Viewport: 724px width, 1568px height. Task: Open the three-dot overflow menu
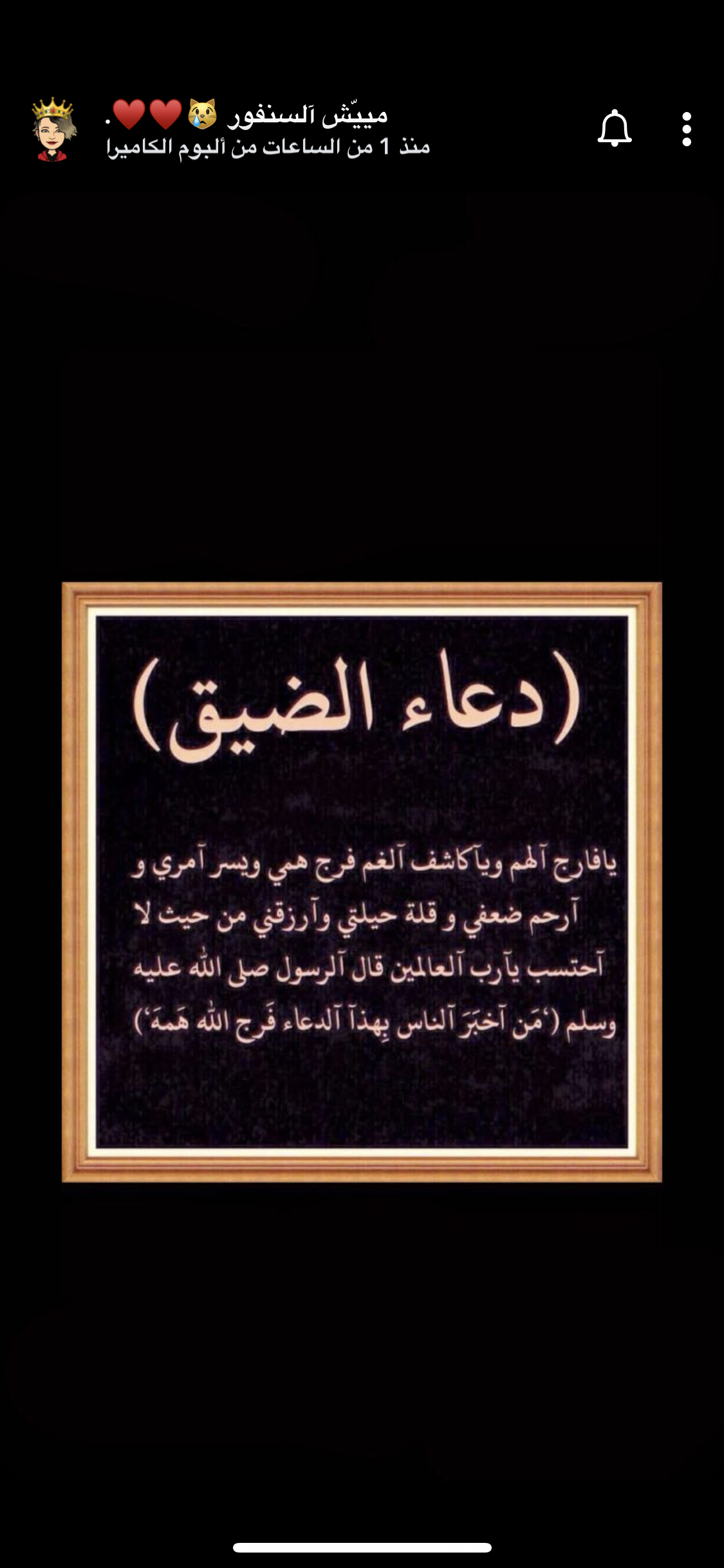click(x=687, y=129)
